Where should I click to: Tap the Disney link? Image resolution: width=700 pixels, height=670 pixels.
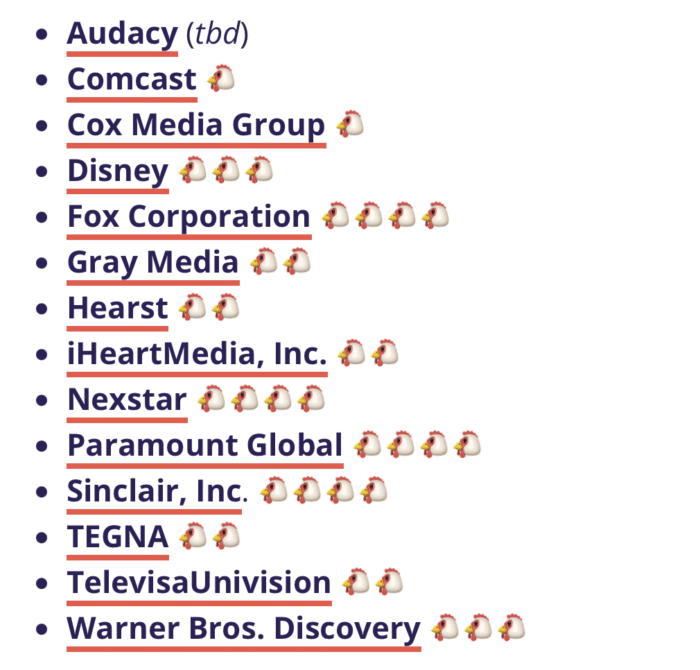(x=117, y=171)
